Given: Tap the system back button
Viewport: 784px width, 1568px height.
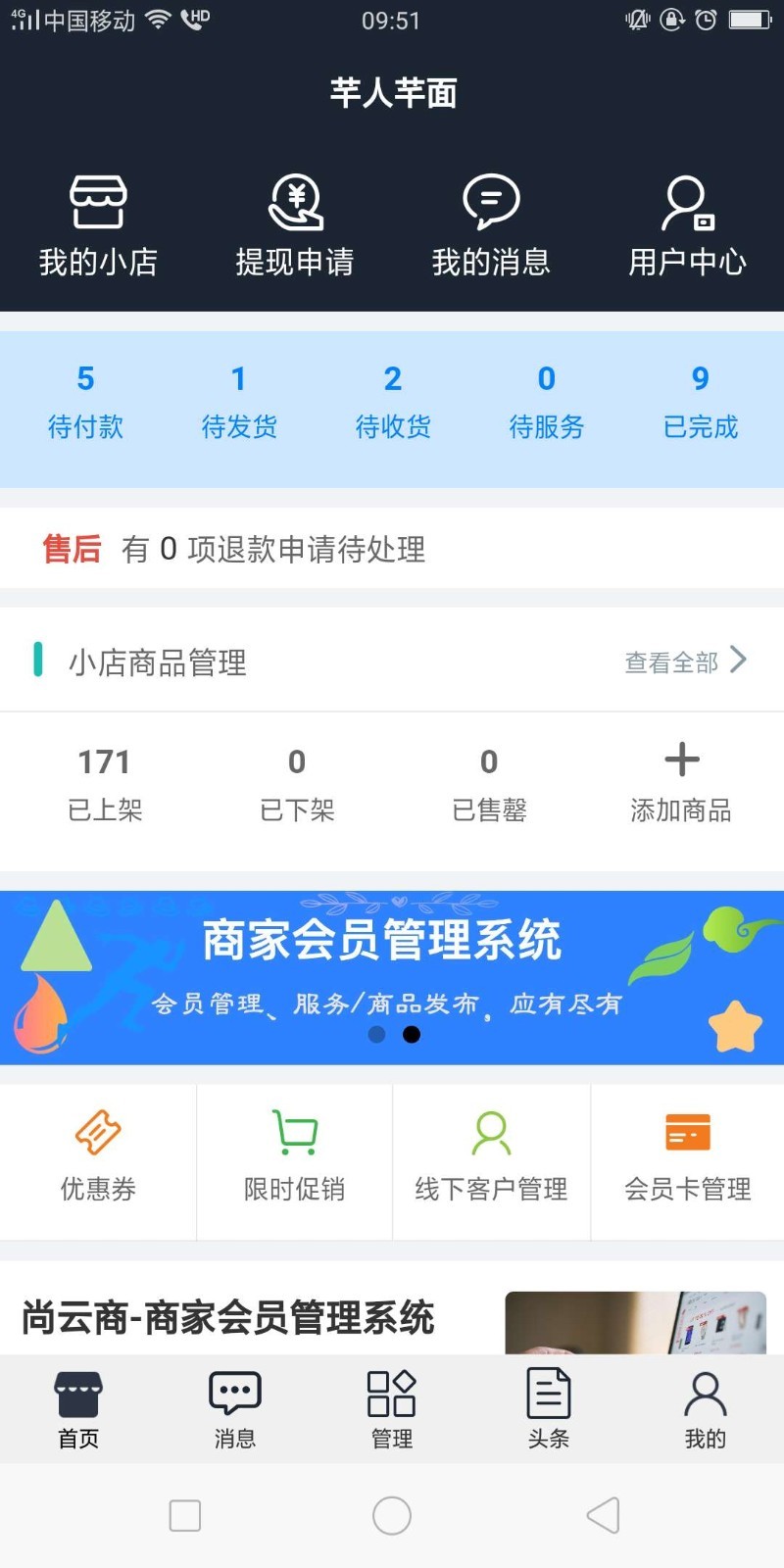Looking at the screenshot, I should 603,1515.
